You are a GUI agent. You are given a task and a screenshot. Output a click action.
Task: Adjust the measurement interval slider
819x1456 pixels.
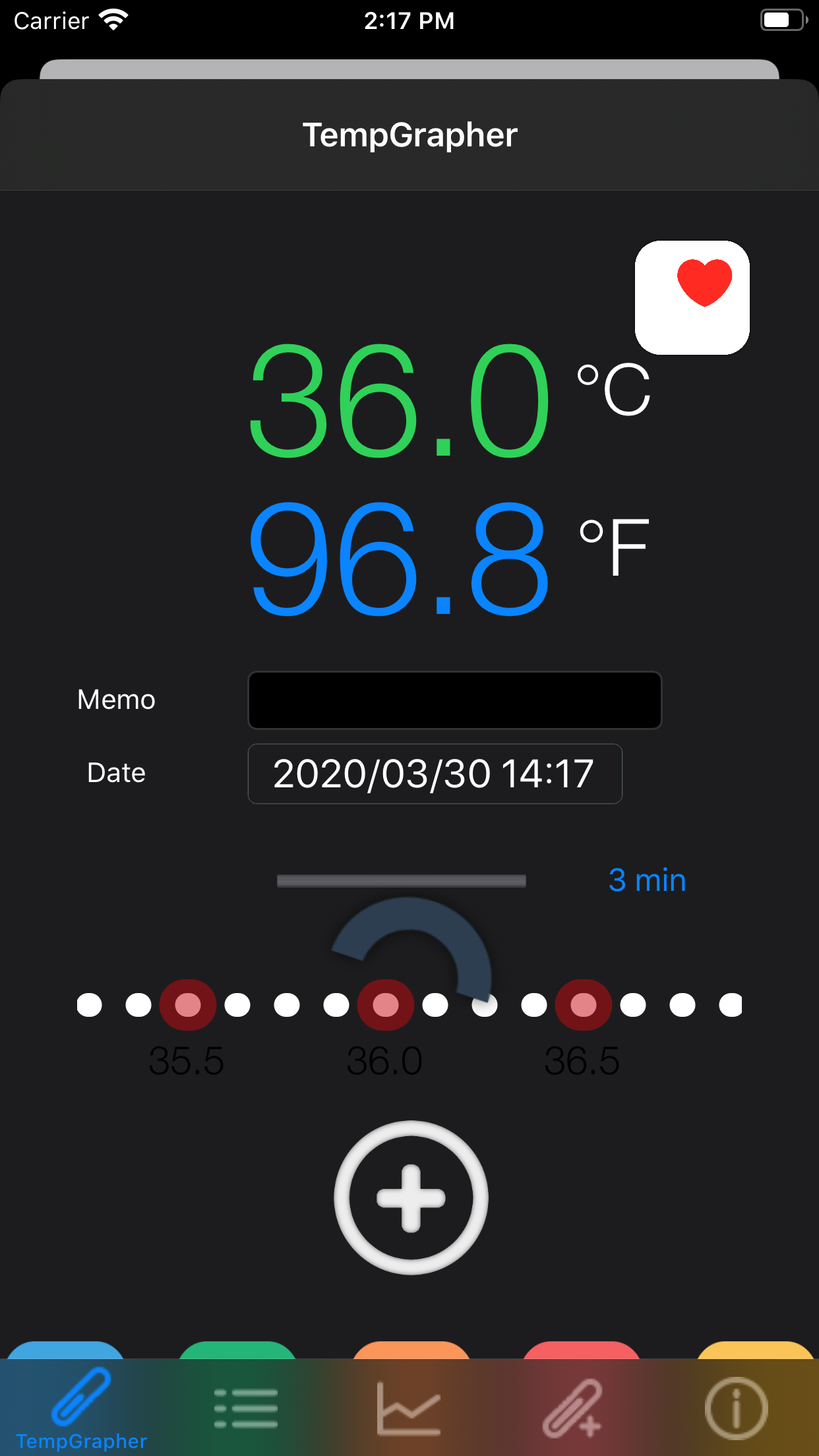coord(402,880)
